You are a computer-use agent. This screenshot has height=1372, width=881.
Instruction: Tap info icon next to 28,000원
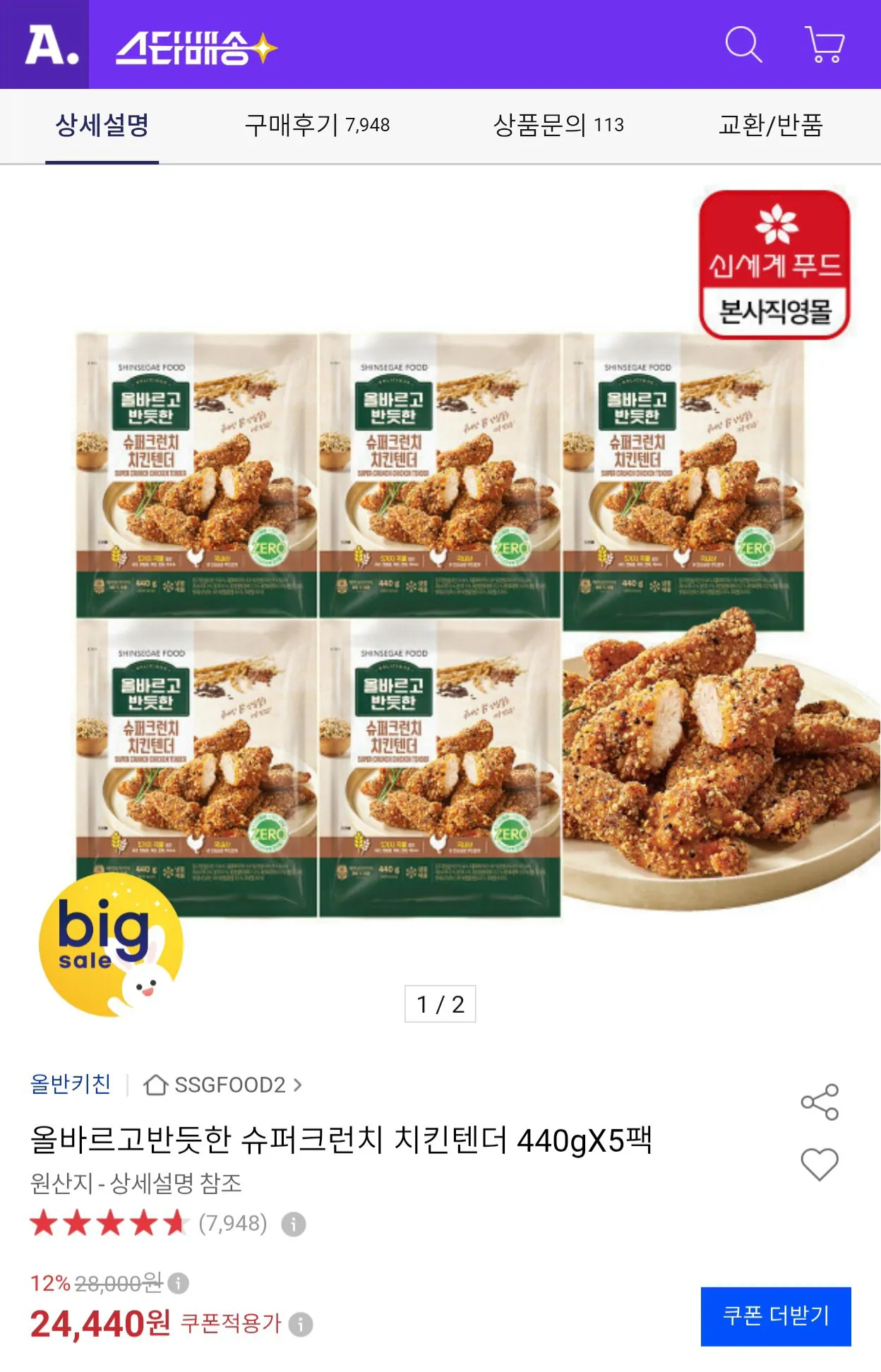[x=179, y=1282]
